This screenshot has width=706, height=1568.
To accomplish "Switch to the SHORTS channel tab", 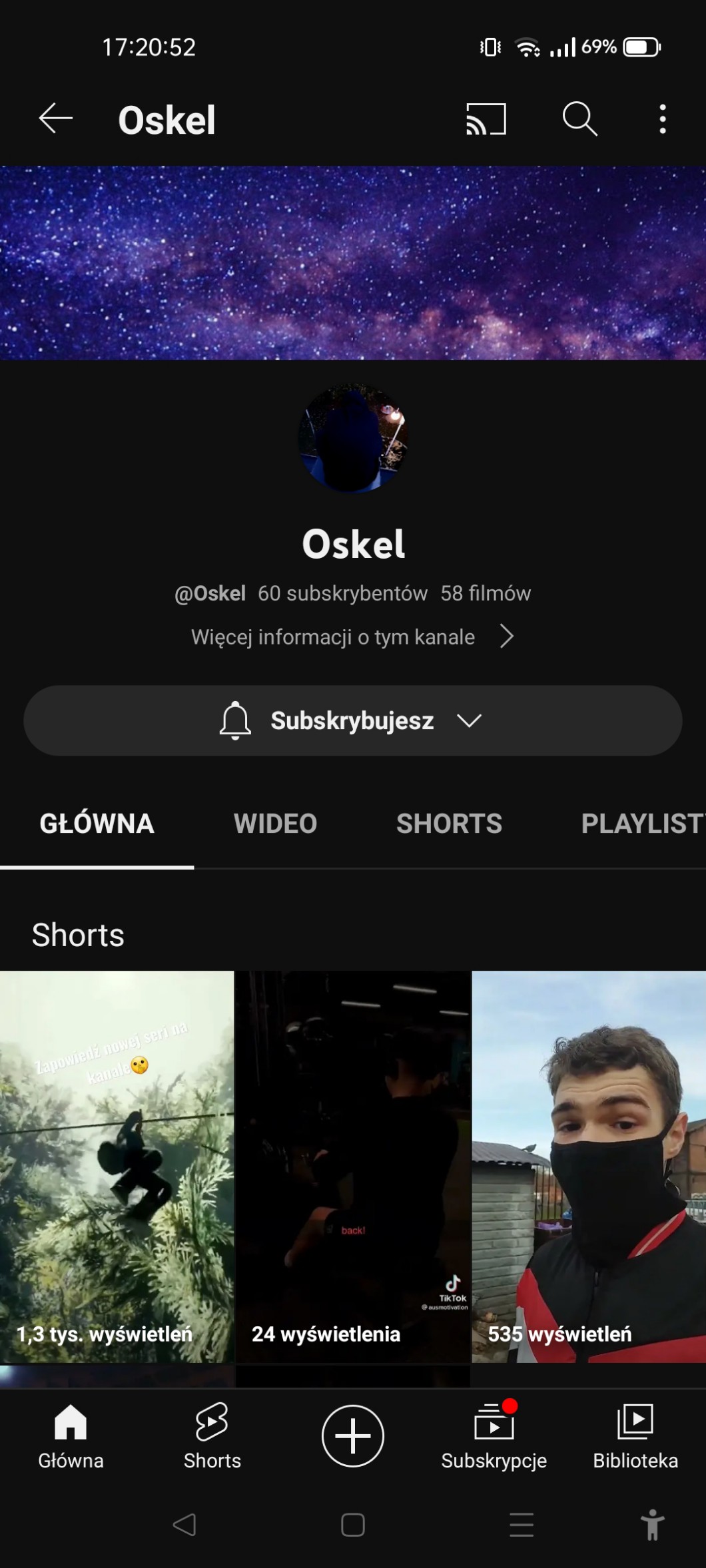I will click(449, 824).
